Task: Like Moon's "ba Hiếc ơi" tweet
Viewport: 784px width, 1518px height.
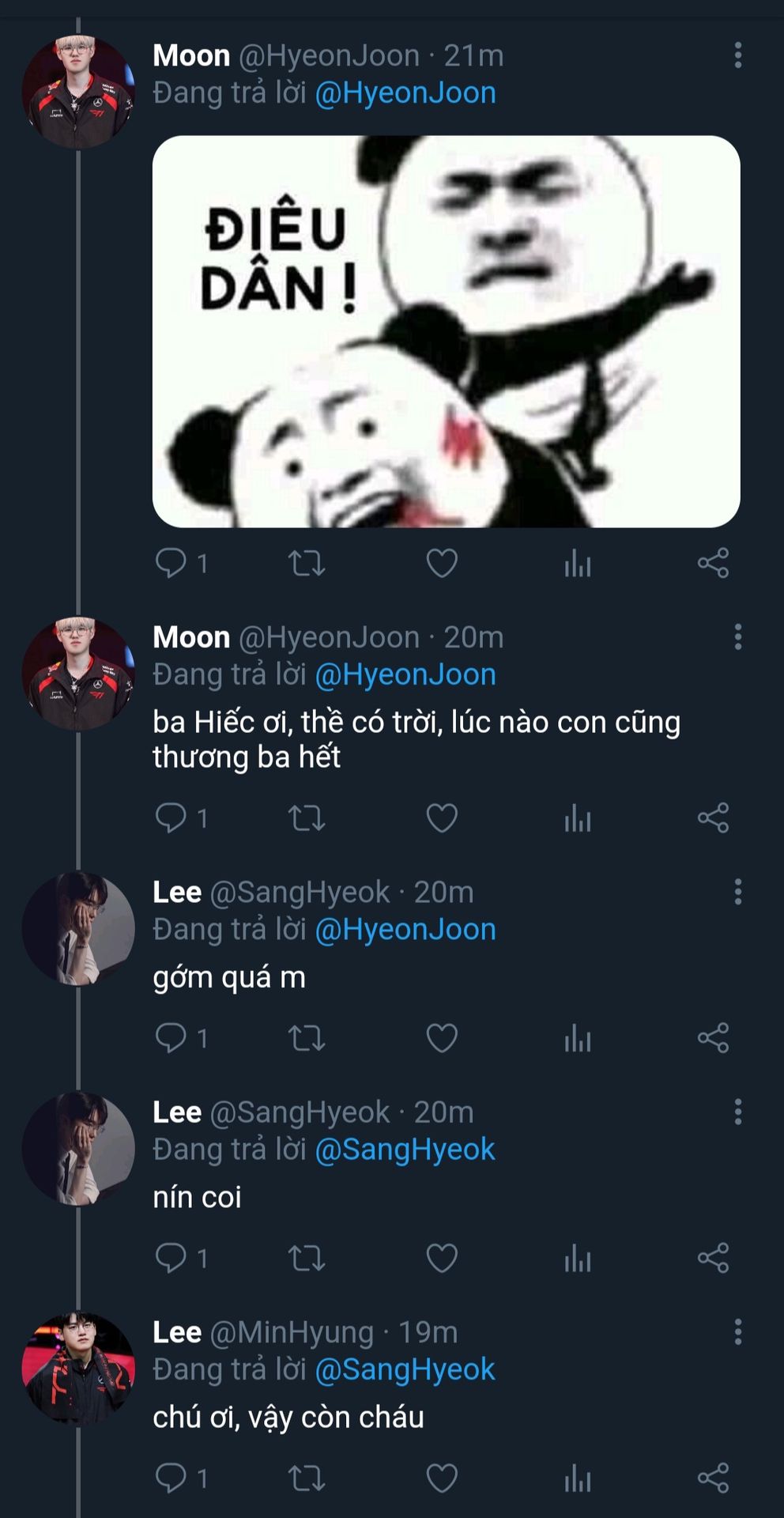Action: tap(442, 818)
